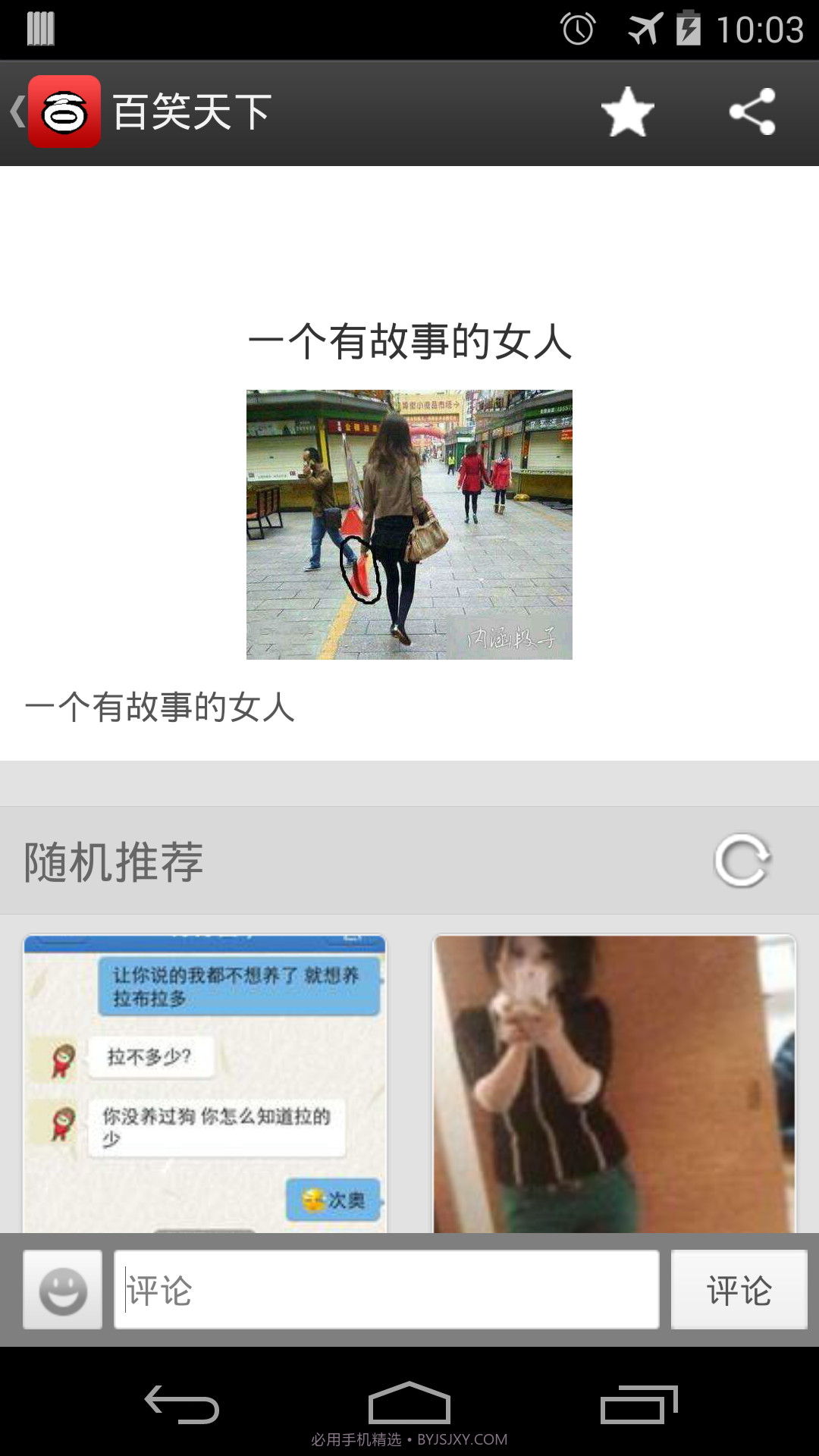Share this joke post
The image size is (819, 1456).
[752, 112]
